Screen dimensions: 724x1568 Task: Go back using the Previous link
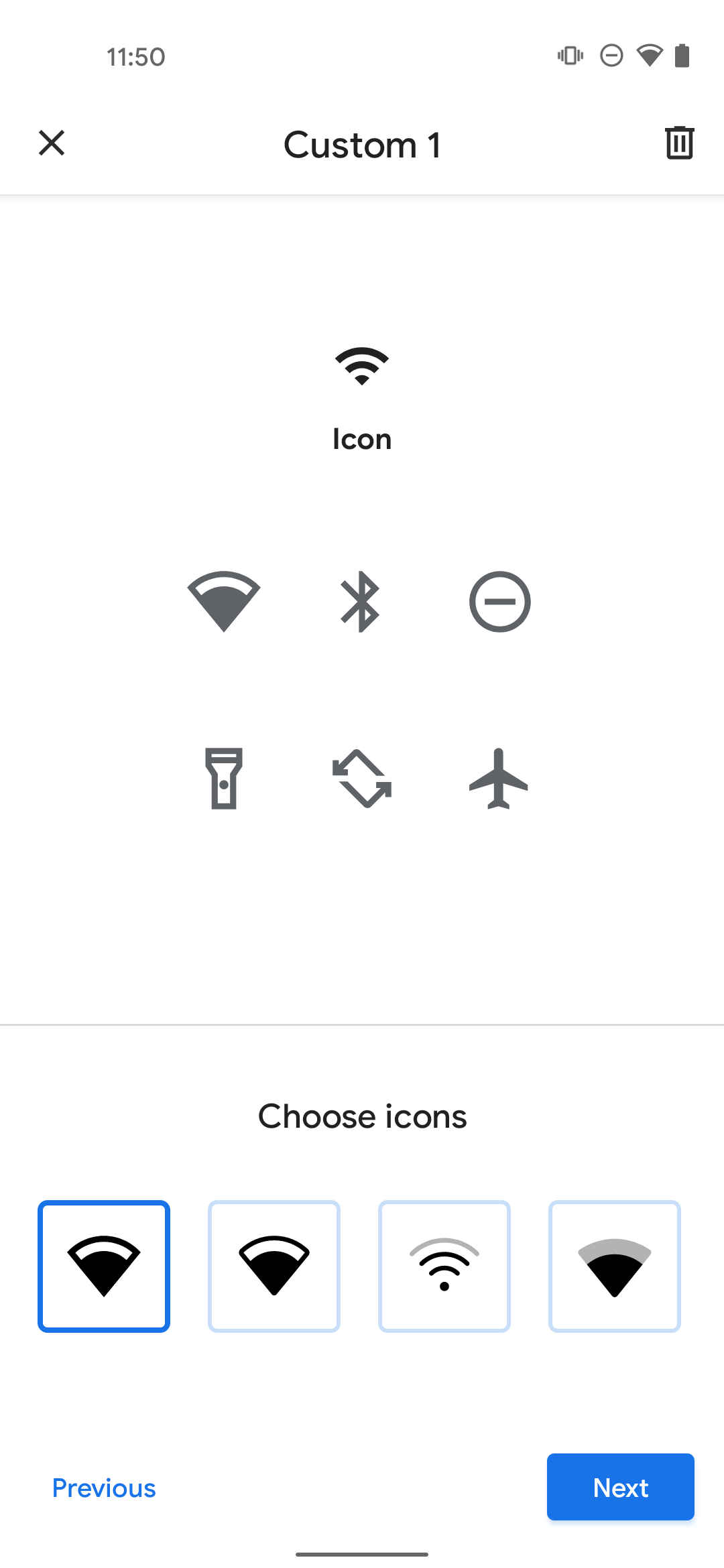pos(103,1488)
